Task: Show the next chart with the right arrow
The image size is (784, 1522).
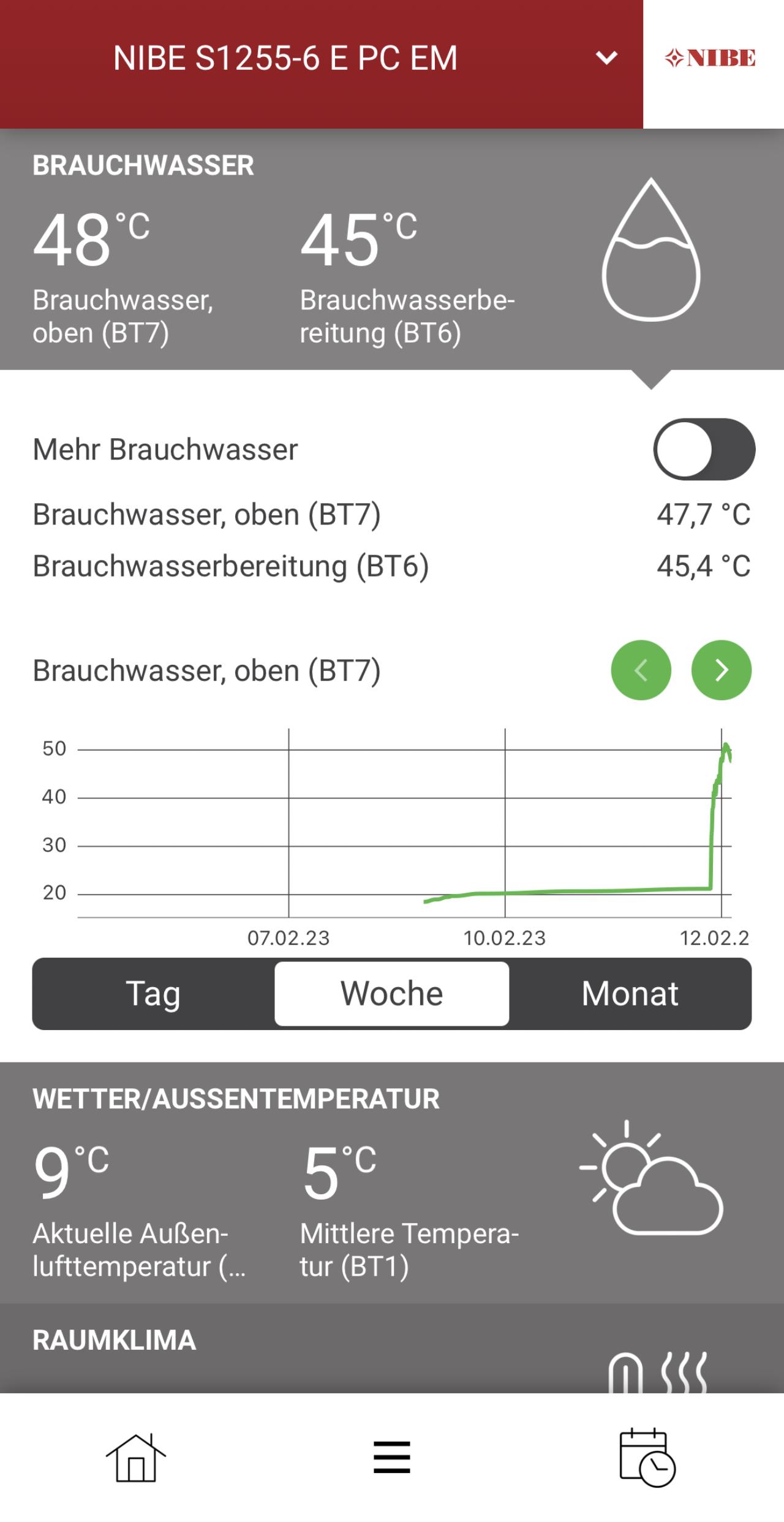Action: [722, 670]
